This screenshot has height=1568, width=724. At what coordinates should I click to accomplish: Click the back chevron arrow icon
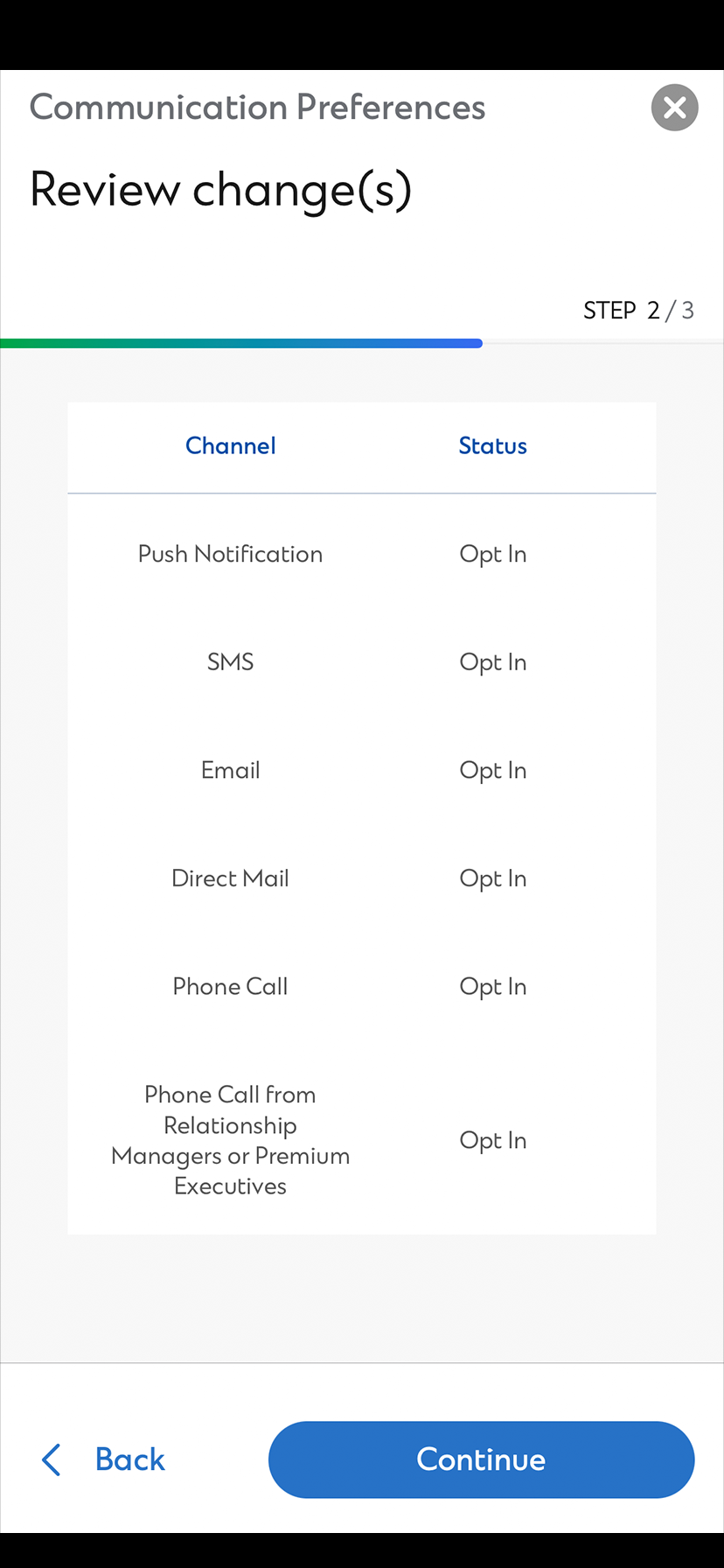[50, 1459]
